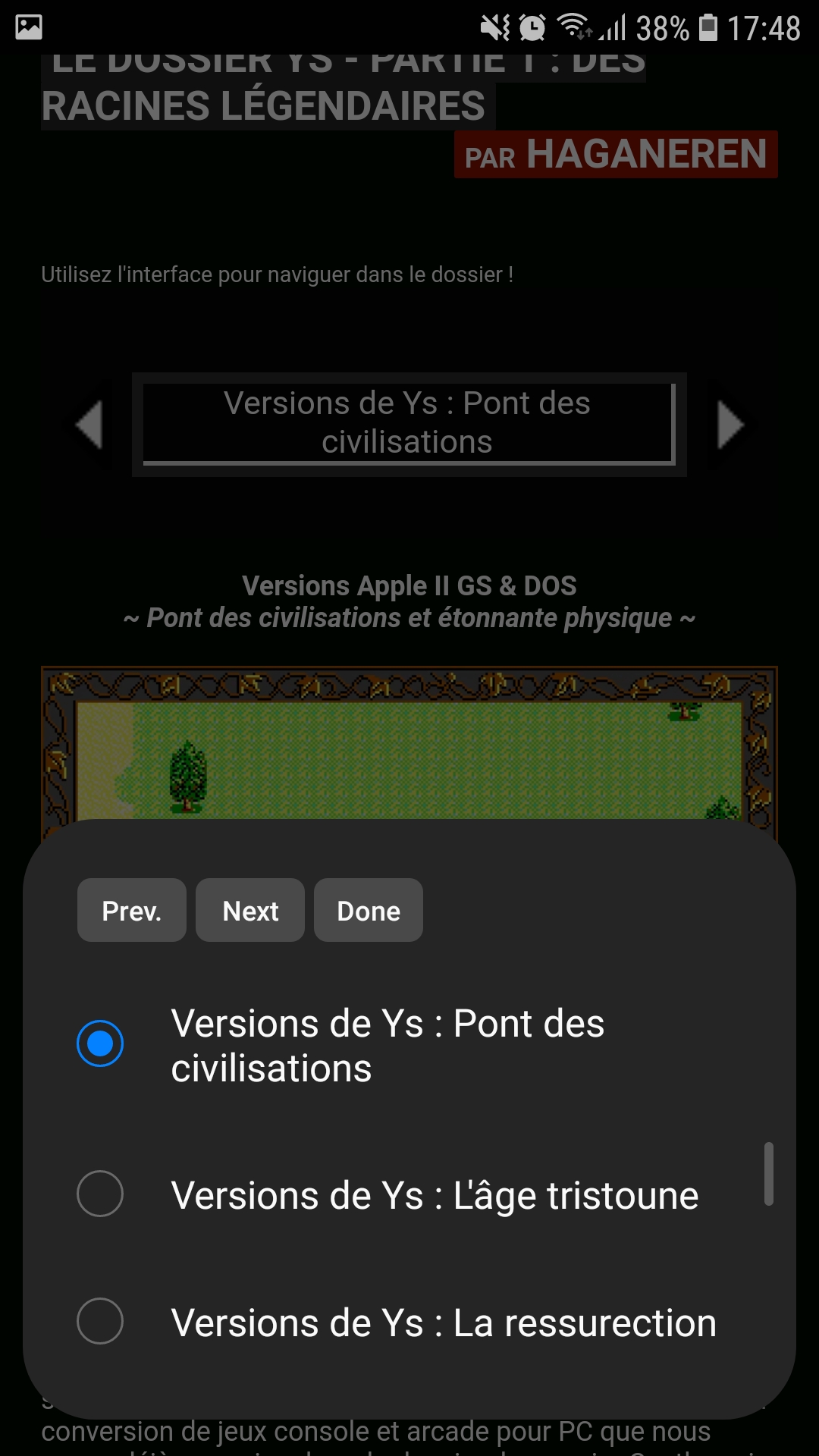
Task: Choose Versions de Ys : L'âge tristoune
Action: [409, 1194]
